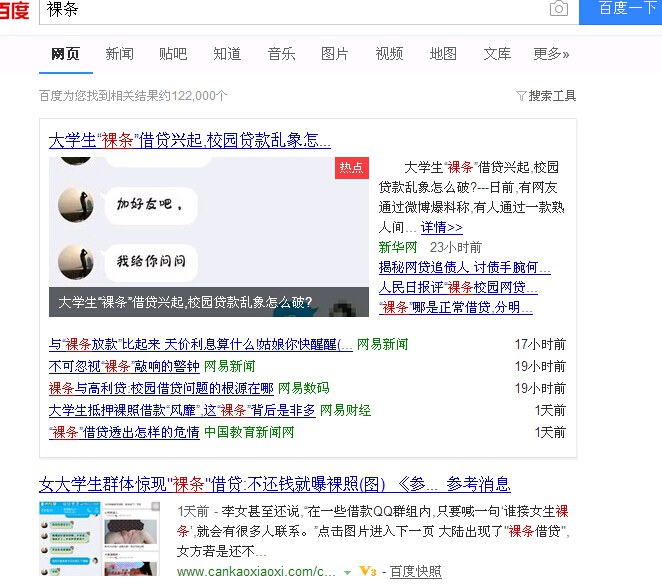Open headline 大学生"裸条"借贷兴起,校园贷款乱象
The width and height of the screenshot is (662, 588).
point(190,141)
